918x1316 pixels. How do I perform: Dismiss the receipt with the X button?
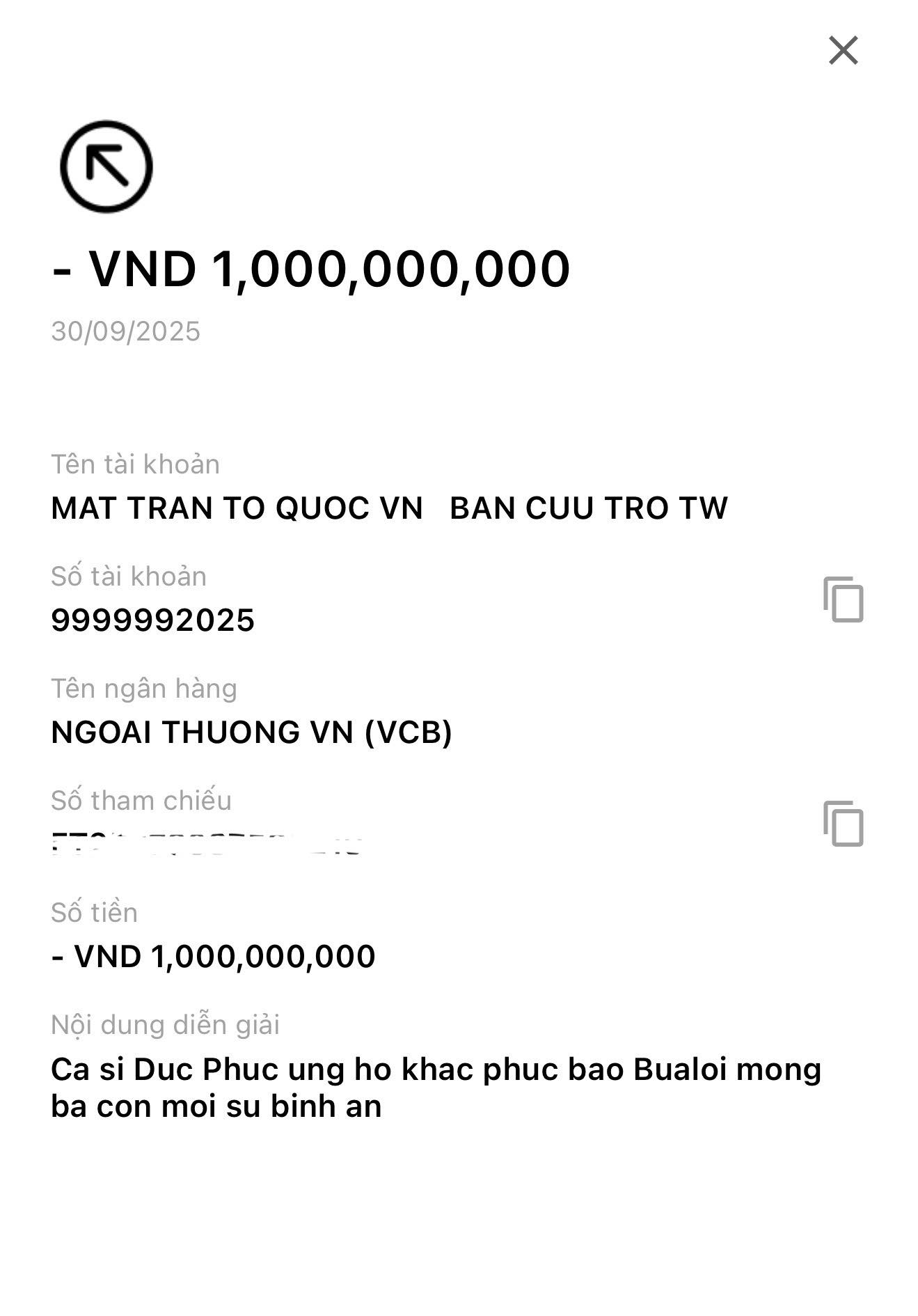[x=844, y=49]
